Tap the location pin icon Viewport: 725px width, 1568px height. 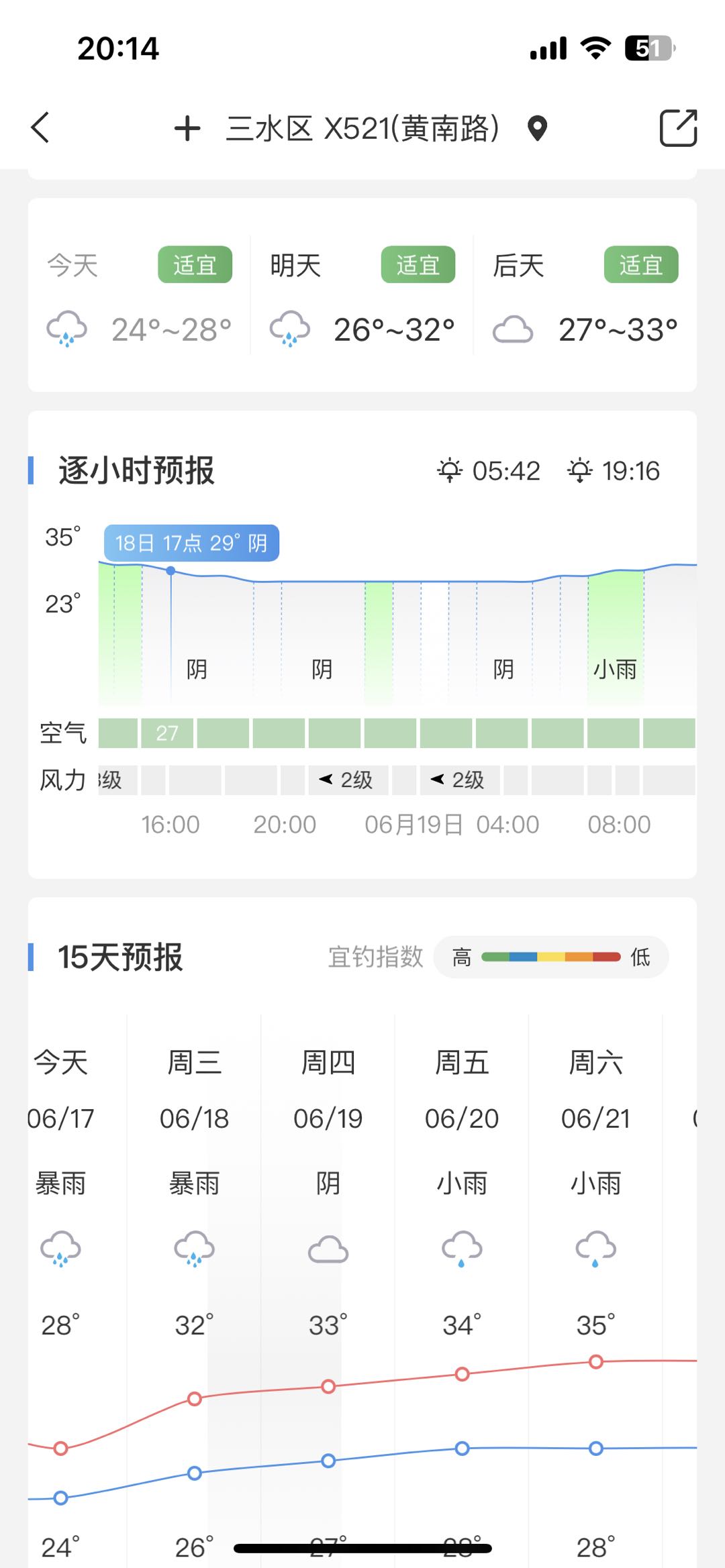tap(537, 128)
